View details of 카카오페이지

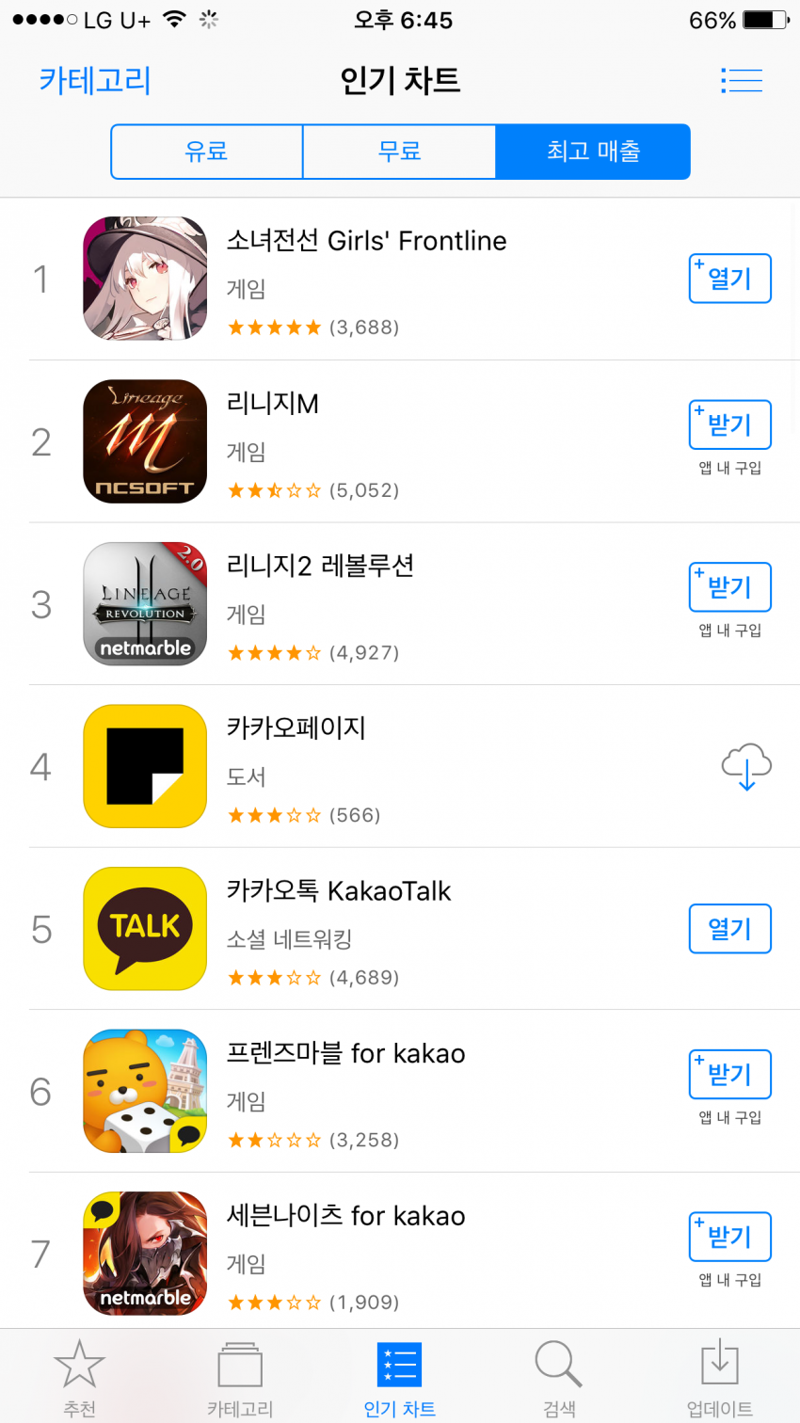point(296,728)
